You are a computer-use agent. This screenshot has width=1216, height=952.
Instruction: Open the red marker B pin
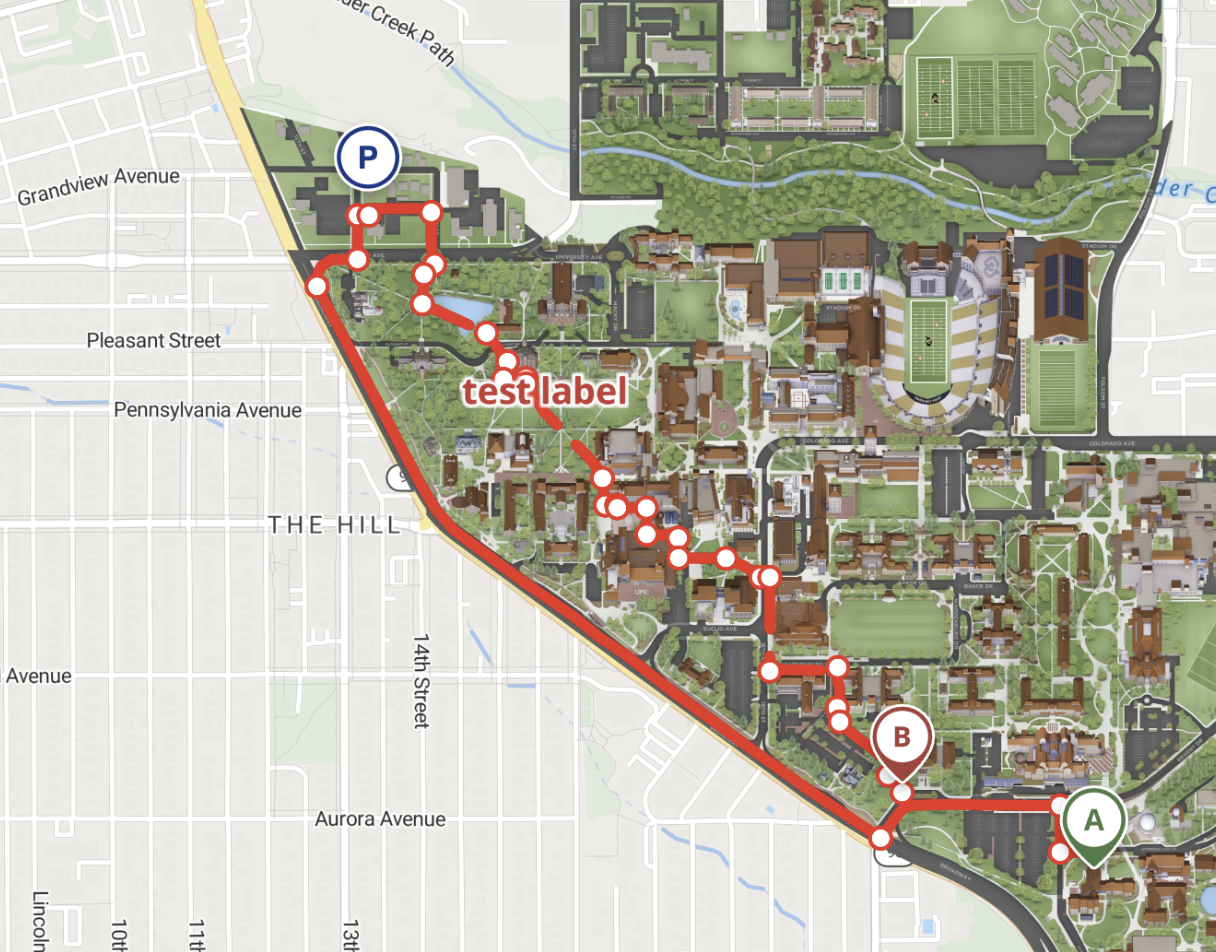tap(901, 740)
